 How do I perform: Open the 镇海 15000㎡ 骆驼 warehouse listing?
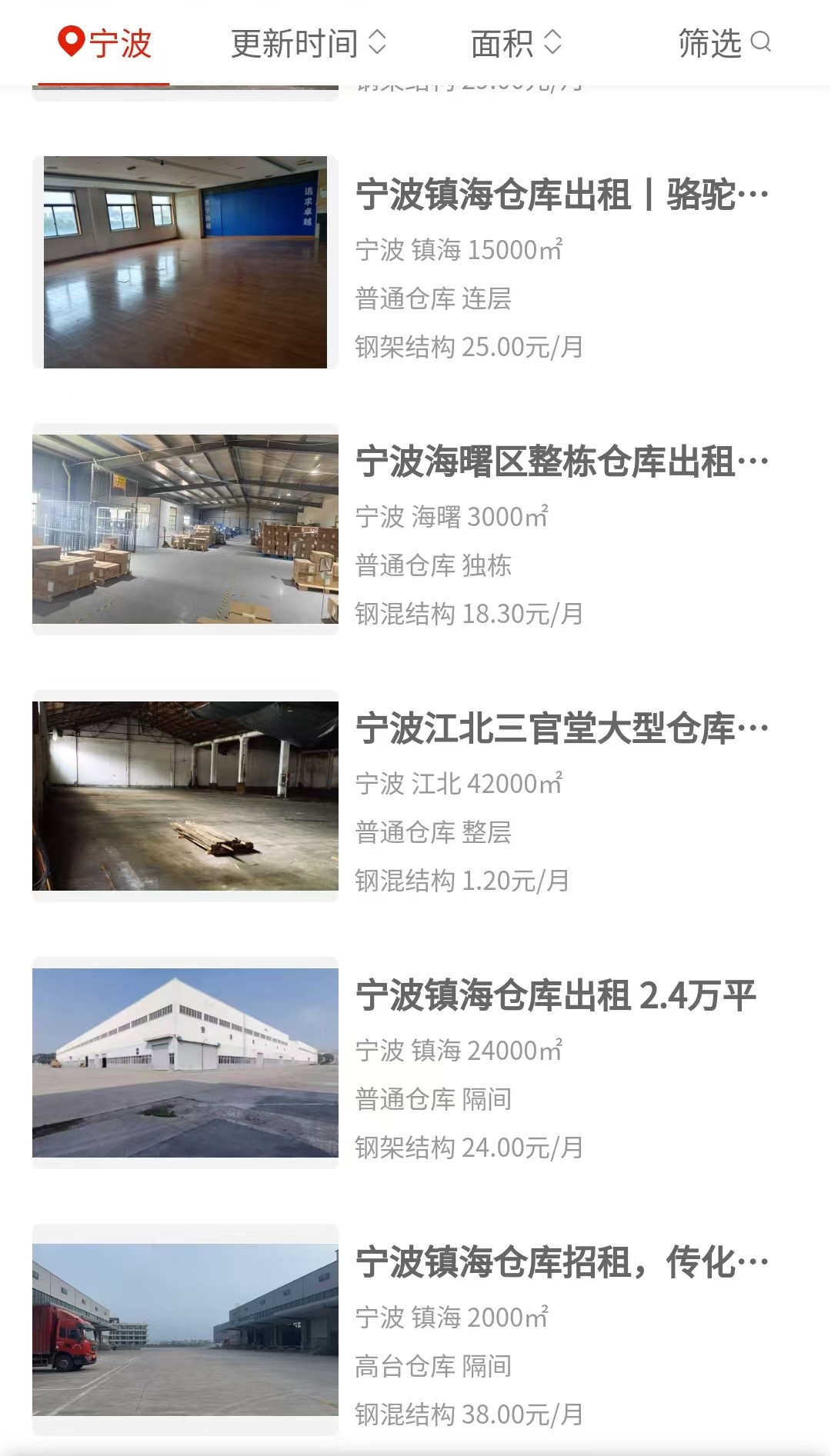pos(415,262)
